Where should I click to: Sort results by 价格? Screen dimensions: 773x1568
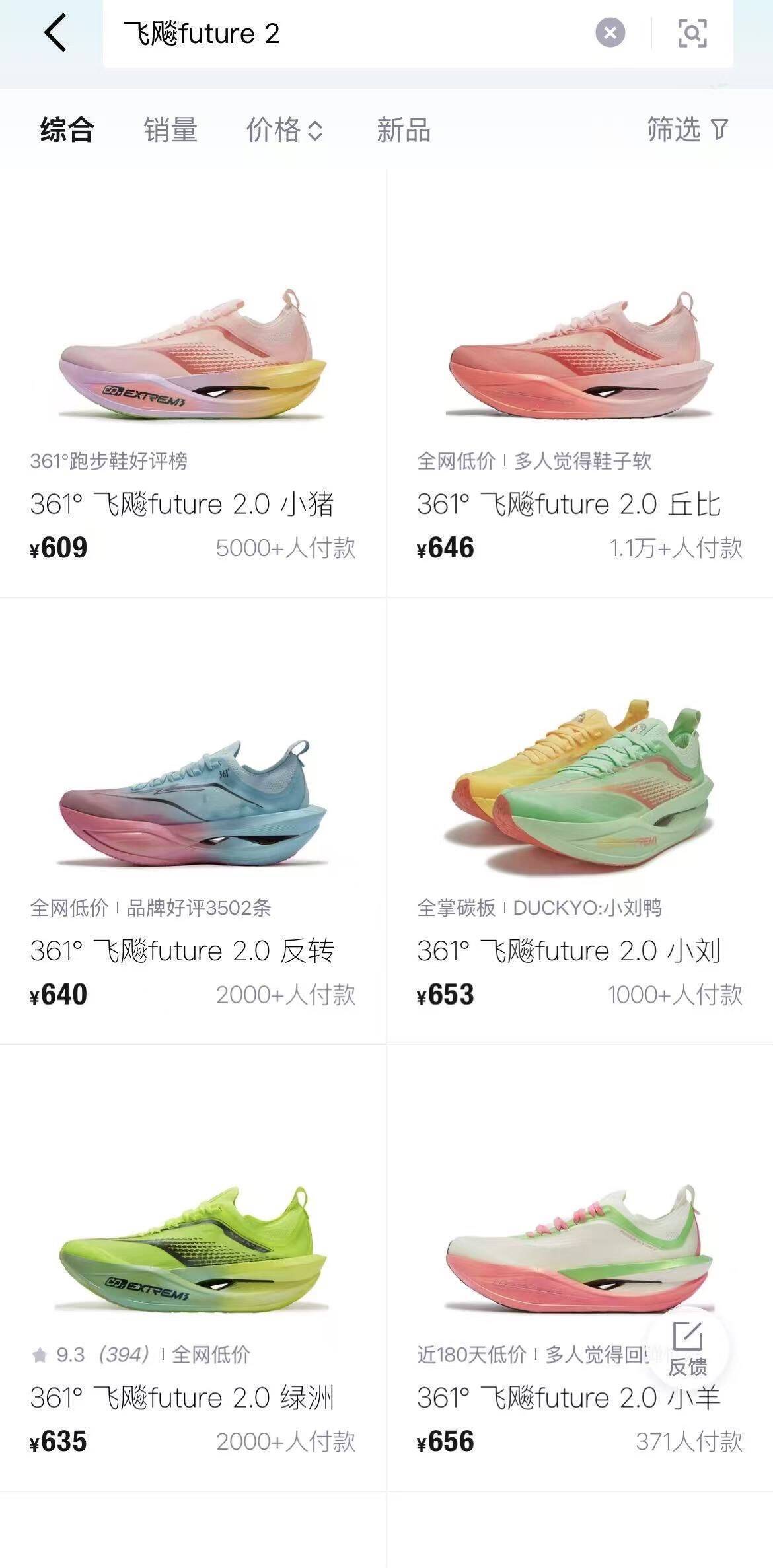tap(285, 129)
